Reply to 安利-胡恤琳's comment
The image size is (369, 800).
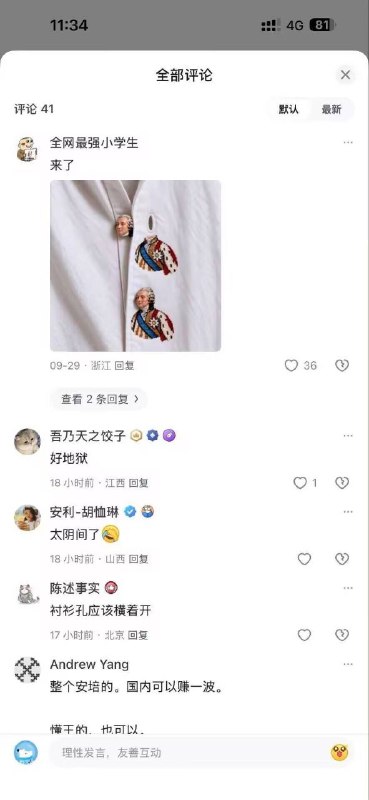tap(138, 559)
